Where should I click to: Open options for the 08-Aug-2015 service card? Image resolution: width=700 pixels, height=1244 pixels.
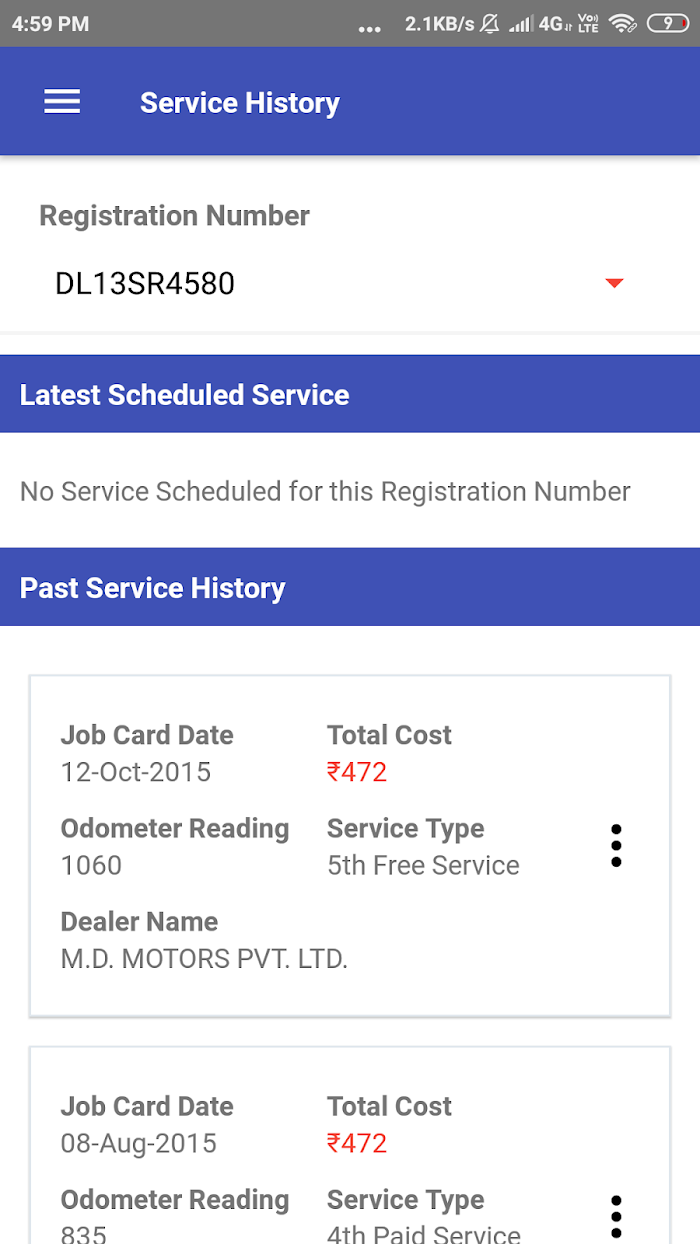[x=616, y=1216]
